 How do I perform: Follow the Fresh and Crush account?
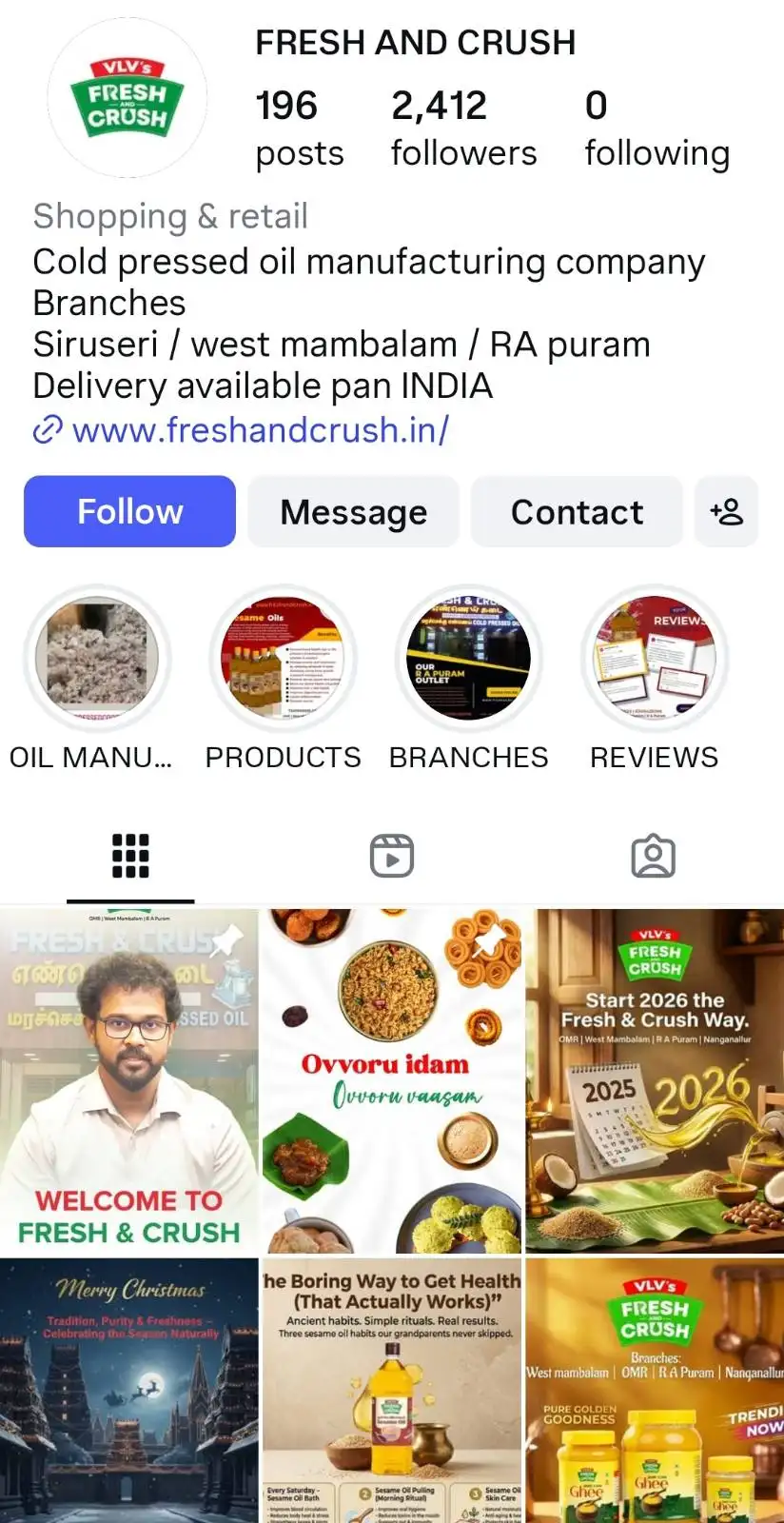click(x=129, y=512)
